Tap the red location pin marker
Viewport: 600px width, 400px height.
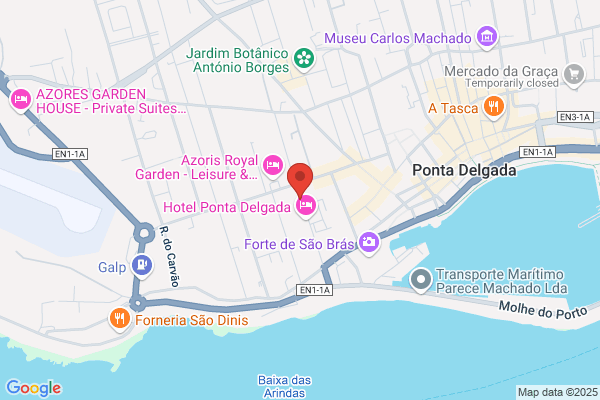(300, 180)
